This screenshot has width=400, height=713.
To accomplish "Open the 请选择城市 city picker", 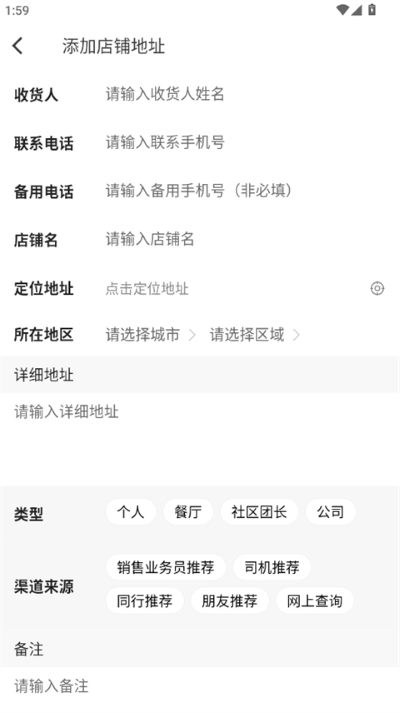I will (150, 335).
